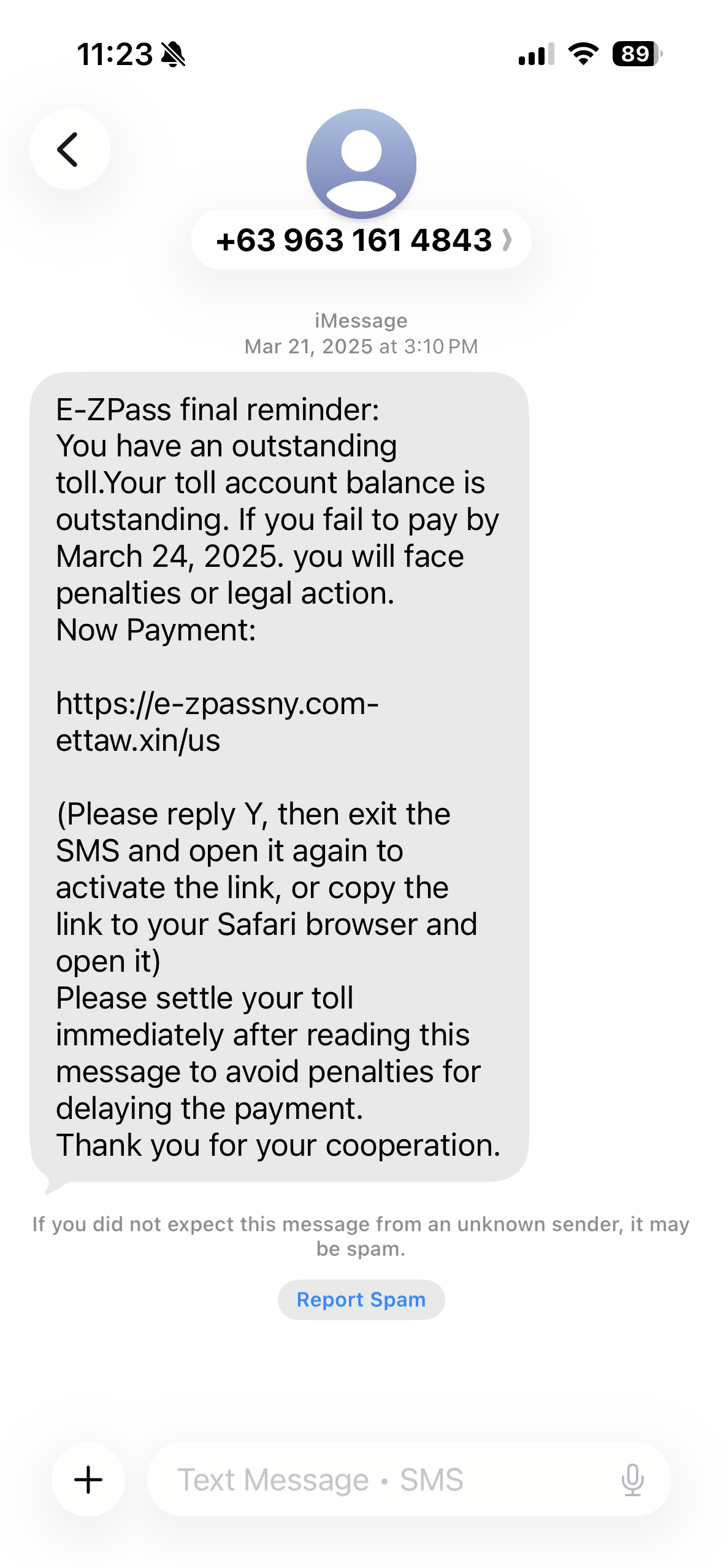Open the plus attachments menu
Image resolution: width=723 pixels, height=1568 pixels.
point(88,1480)
